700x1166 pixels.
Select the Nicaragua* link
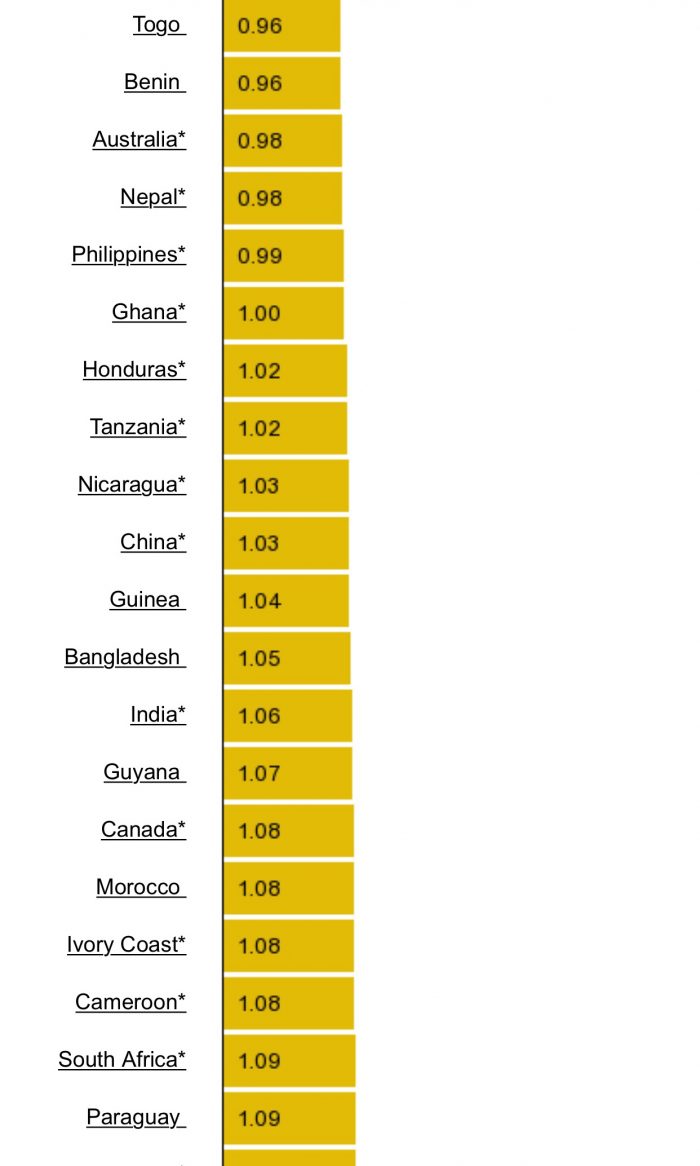coord(132,484)
